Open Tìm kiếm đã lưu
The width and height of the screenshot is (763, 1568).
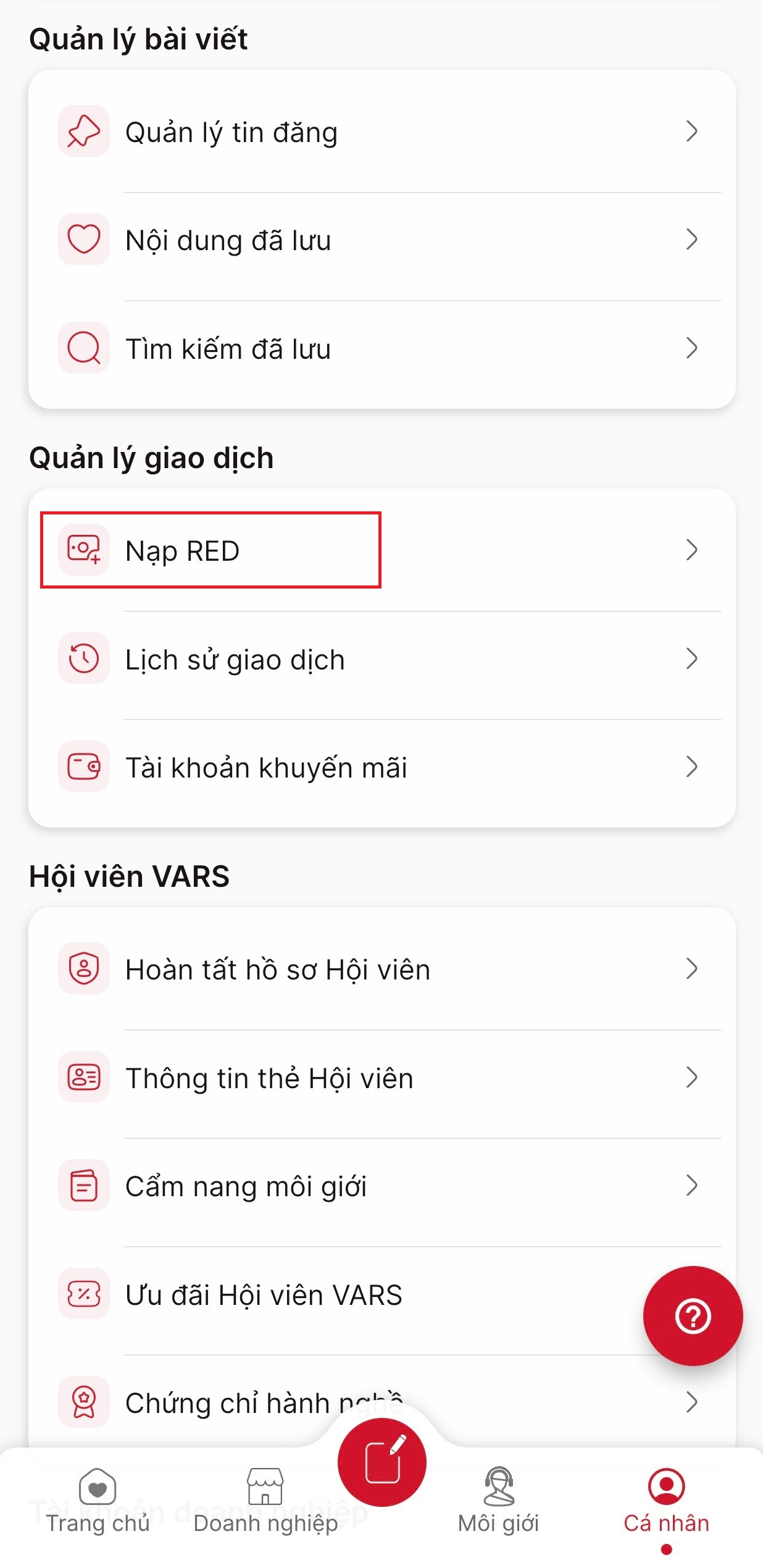(381, 349)
